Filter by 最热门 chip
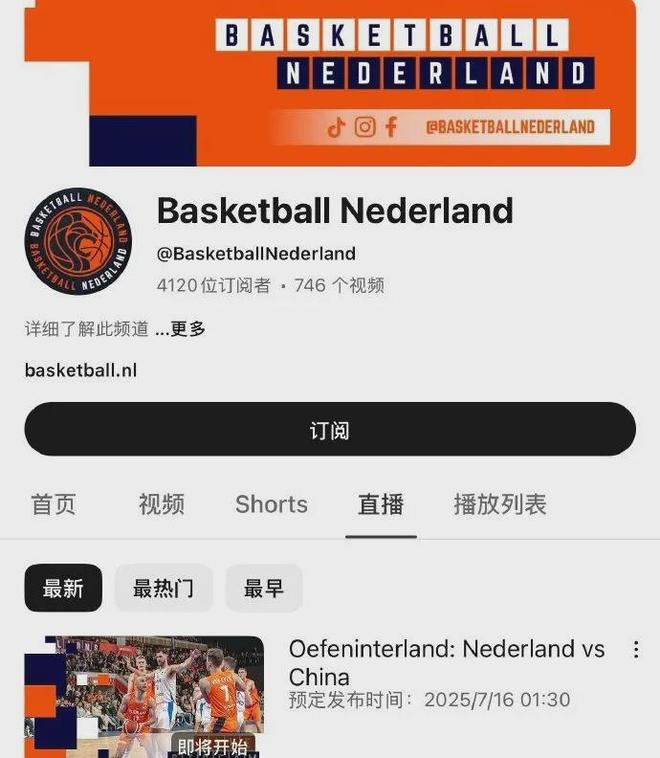The height and width of the screenshot is (758, 660). pos(163,588)
